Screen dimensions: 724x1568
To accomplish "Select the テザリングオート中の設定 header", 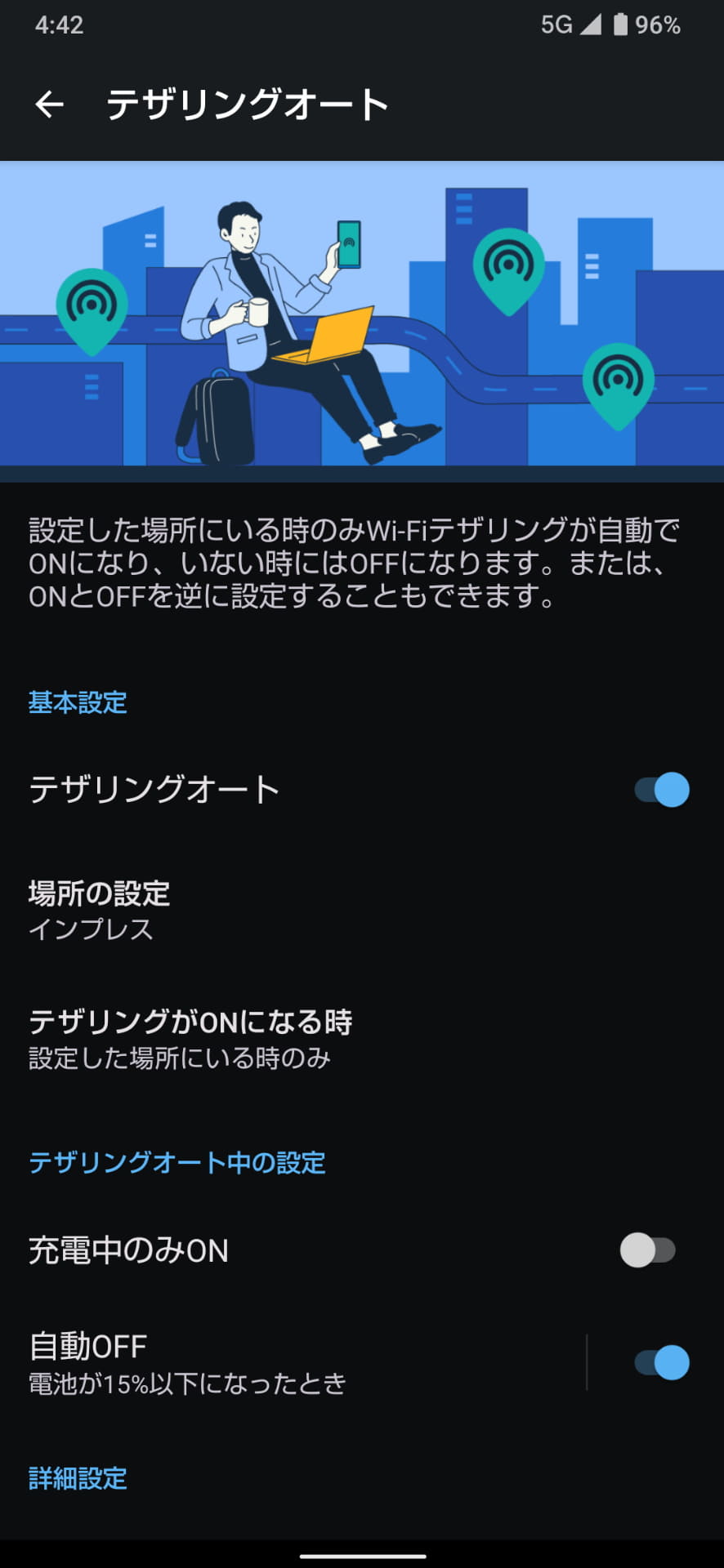I will 177,1165.
